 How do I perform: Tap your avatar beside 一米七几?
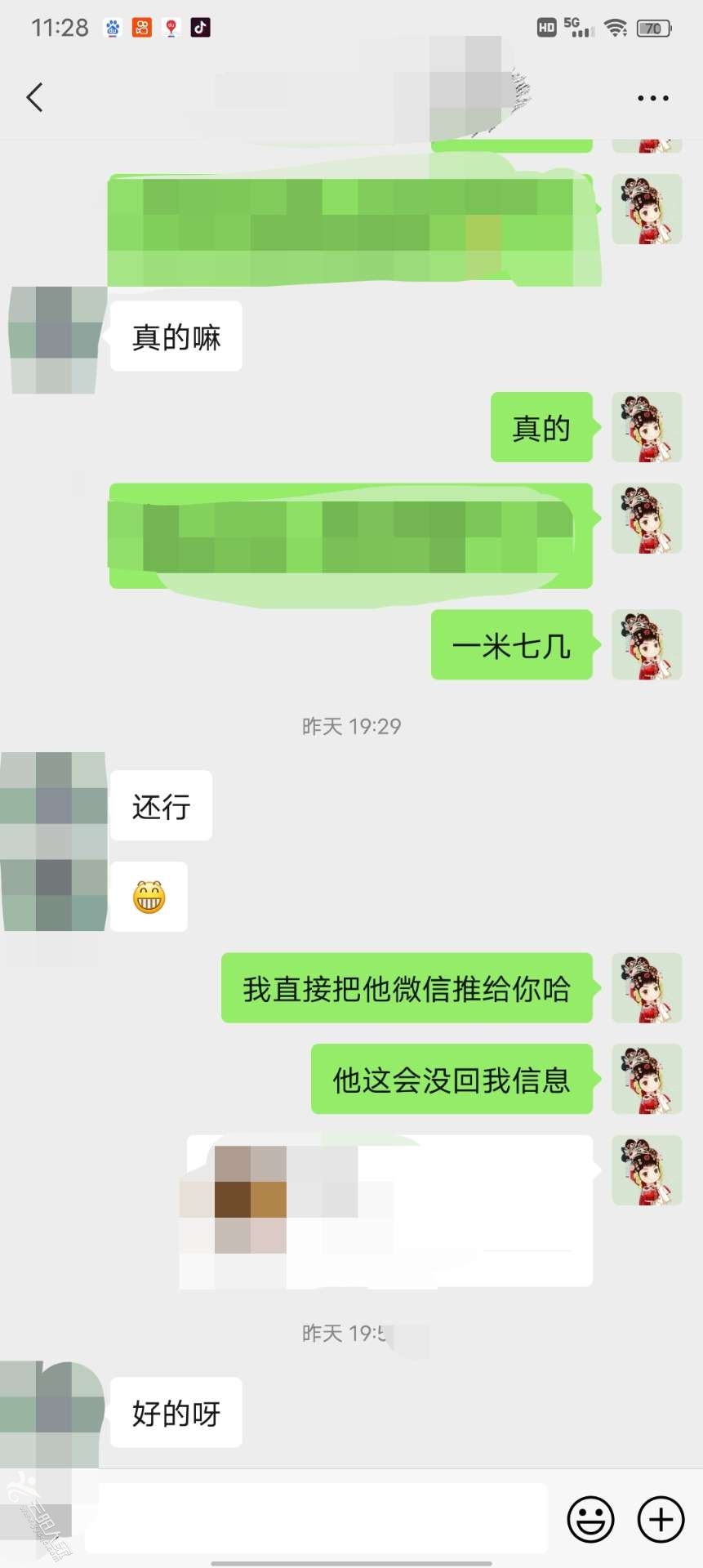[647, 644]
